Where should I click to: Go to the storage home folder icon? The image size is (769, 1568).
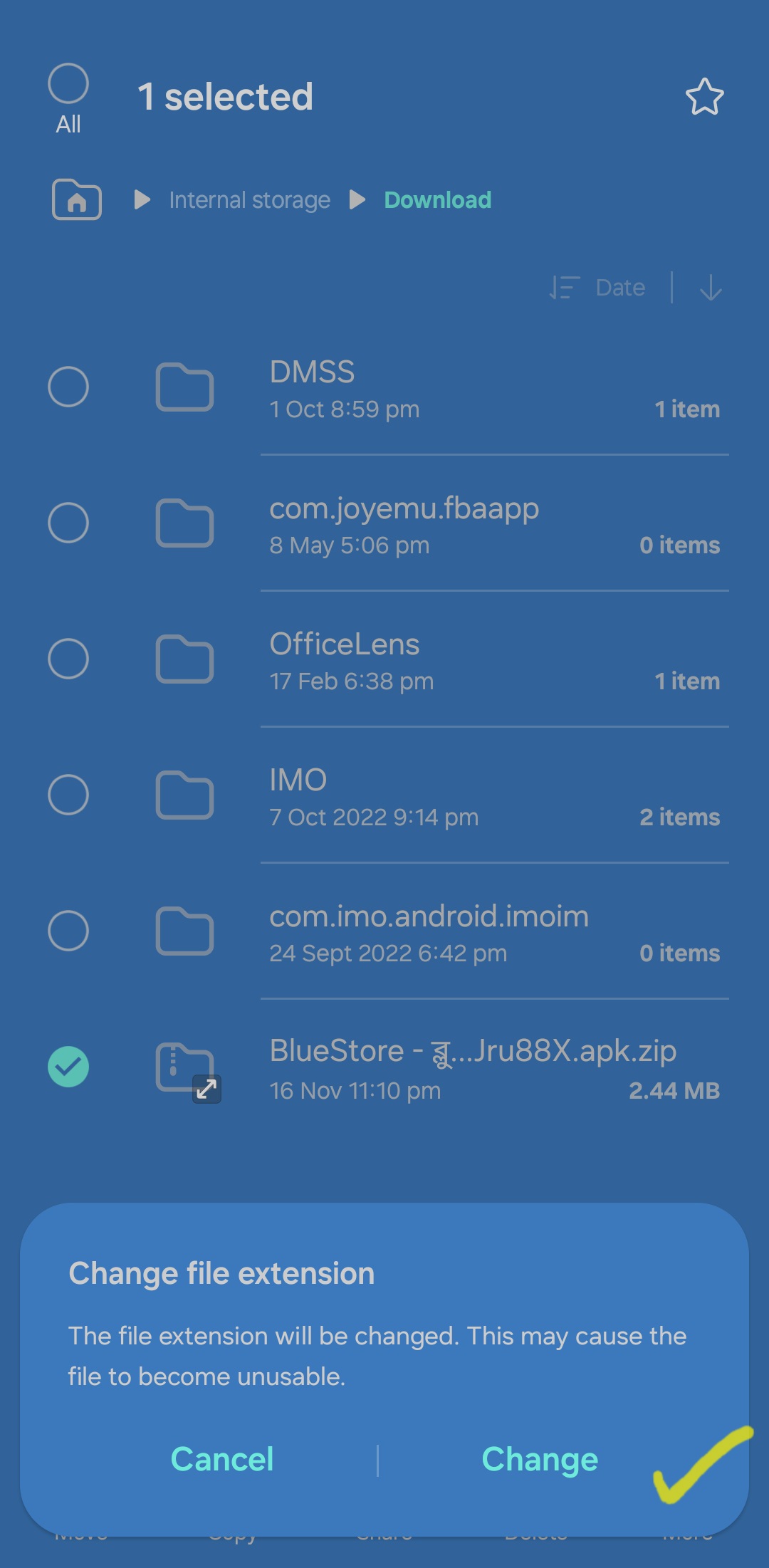(77, 200)
